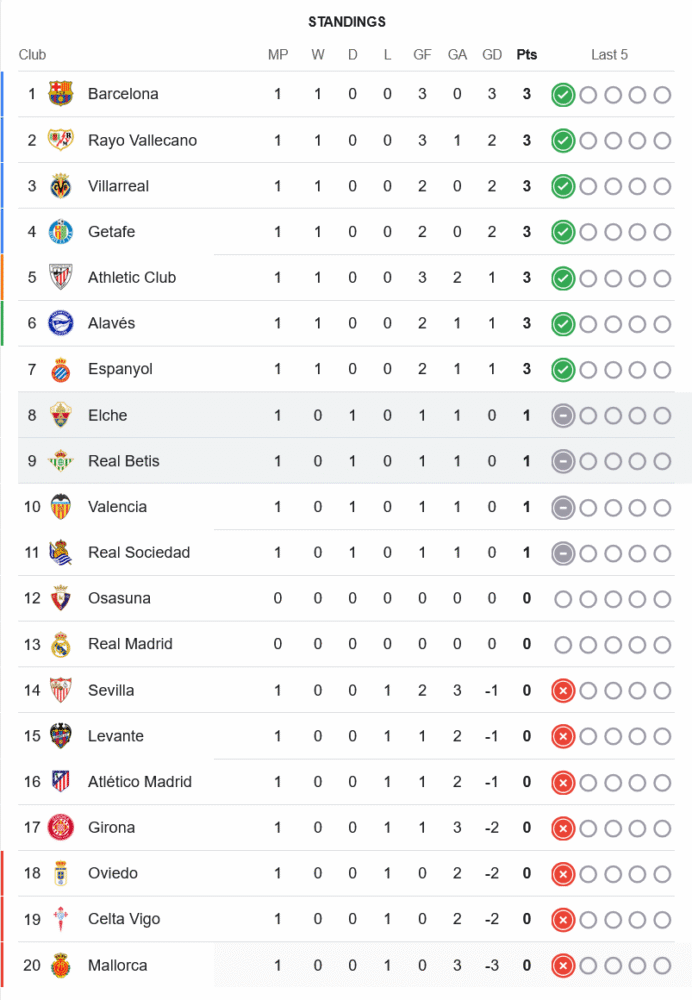Select the Atlético Madrid row
Screen dimensions: 692x1000
139,782
